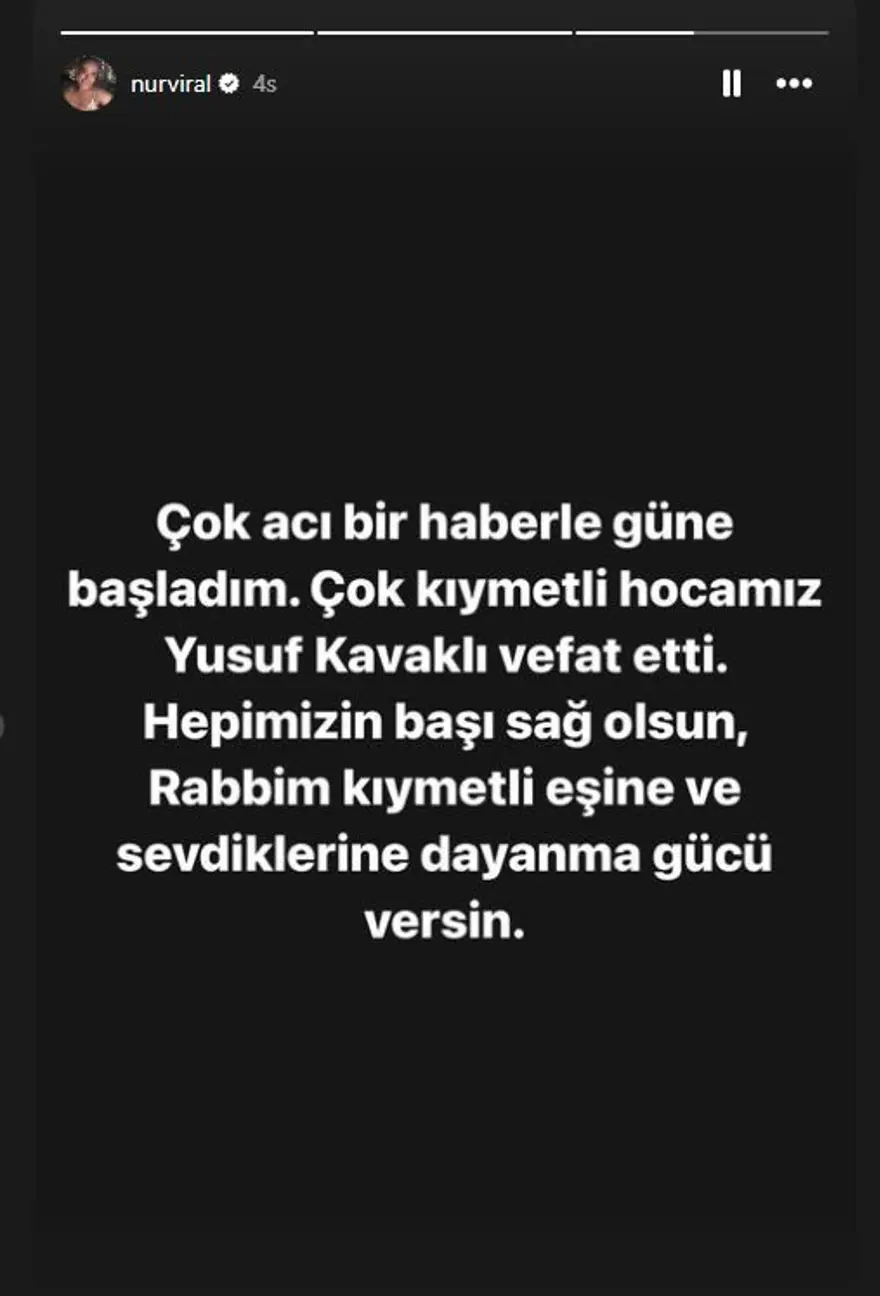The width and height of the screenshot is (880, 1296).
Task: Open nurviral's profile picture
Action: [x=89, y=84]
